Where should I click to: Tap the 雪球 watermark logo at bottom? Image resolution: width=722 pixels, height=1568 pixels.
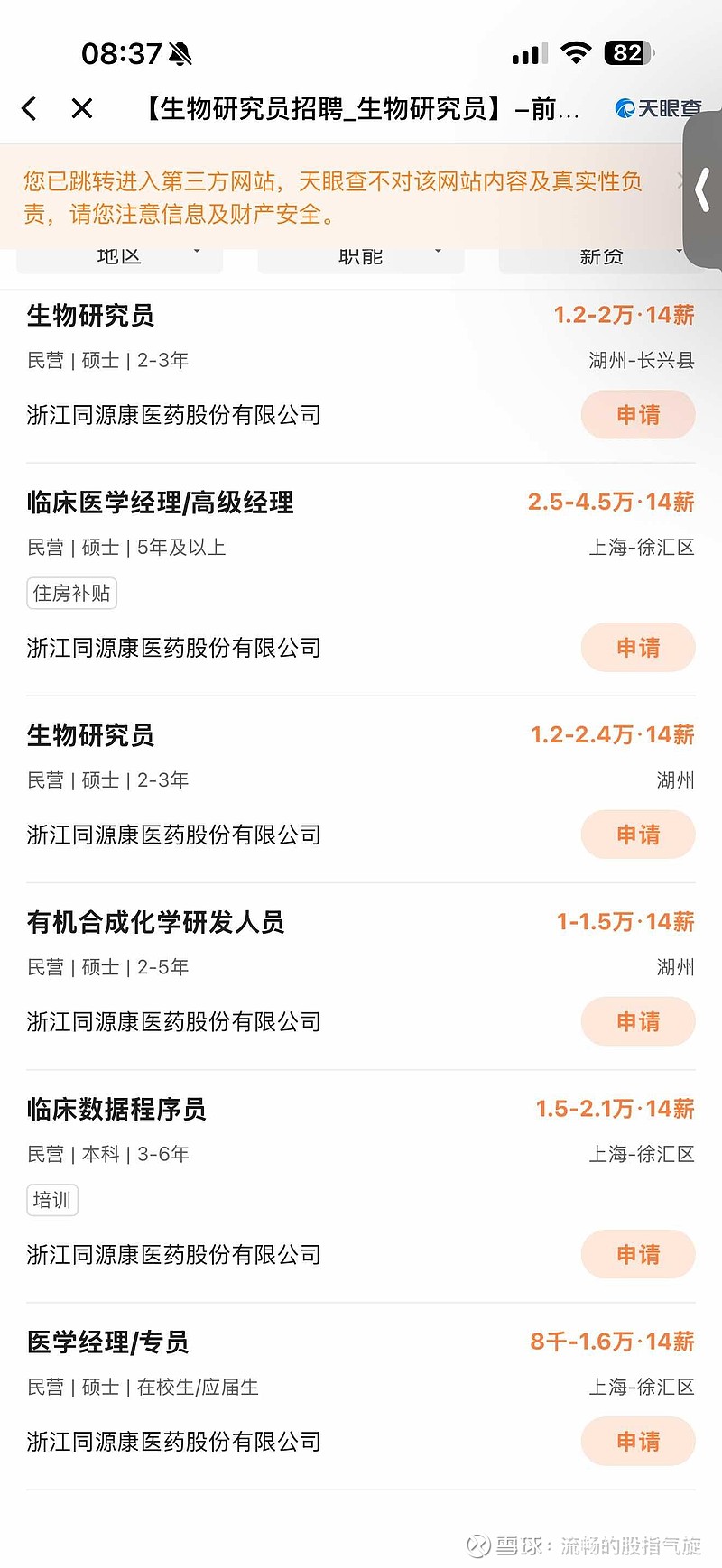(x=477, y=1545)
